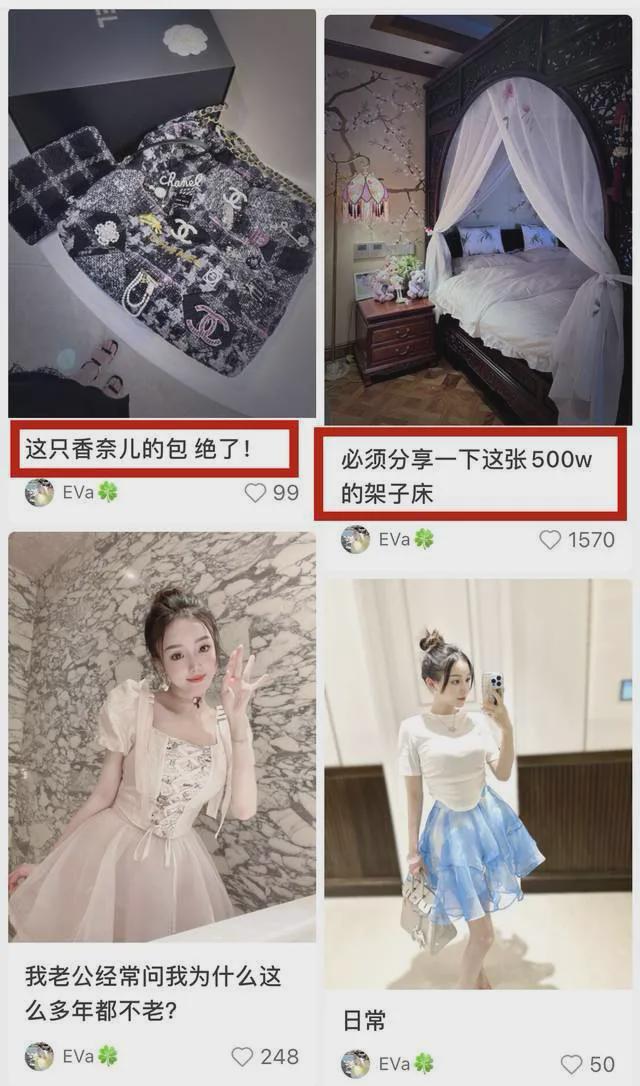Like the Chanel bag post with 99 likes

(256, 492)
